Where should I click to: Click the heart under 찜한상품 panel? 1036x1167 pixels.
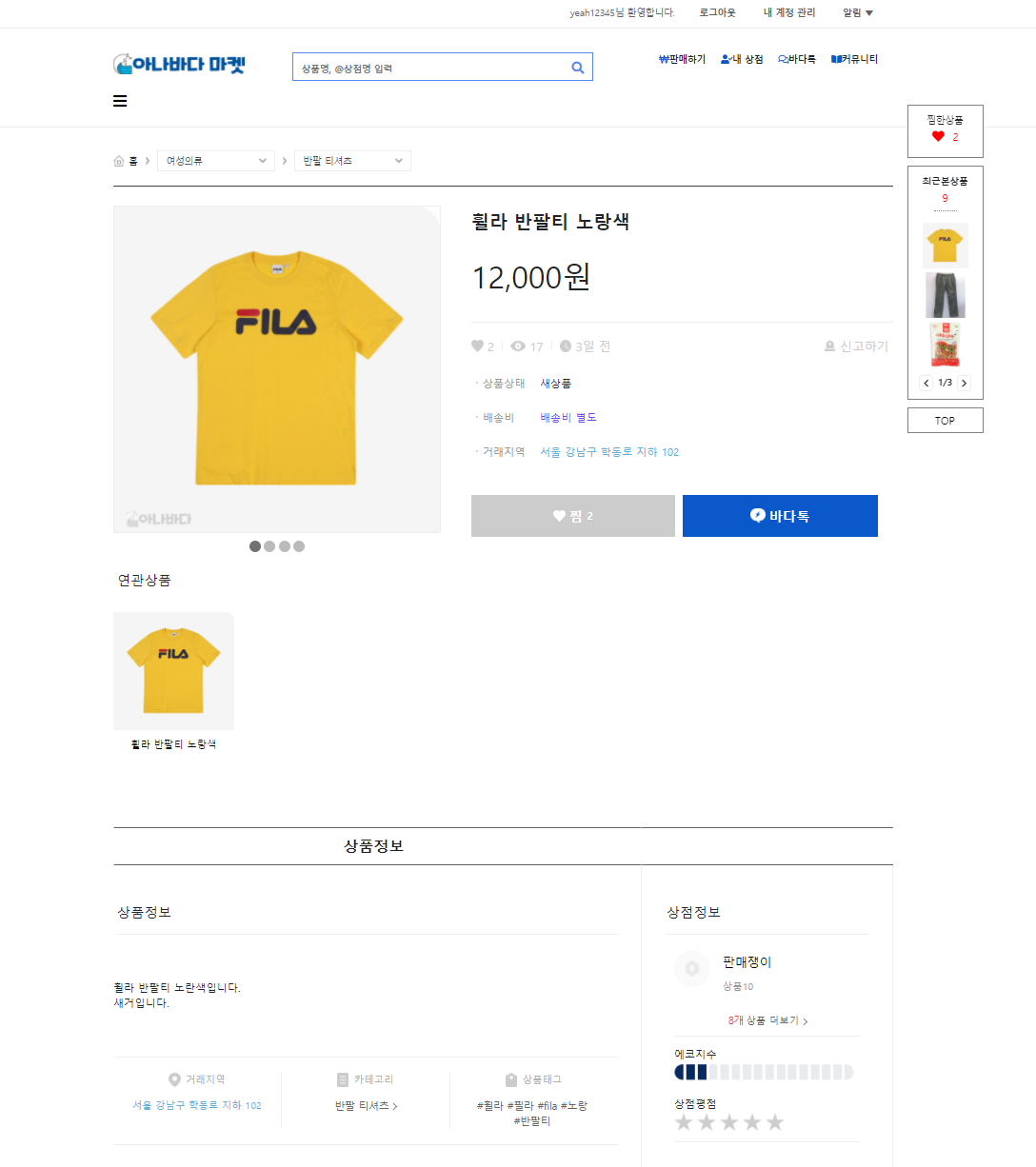pyautogui.click(x=938, y=136)
